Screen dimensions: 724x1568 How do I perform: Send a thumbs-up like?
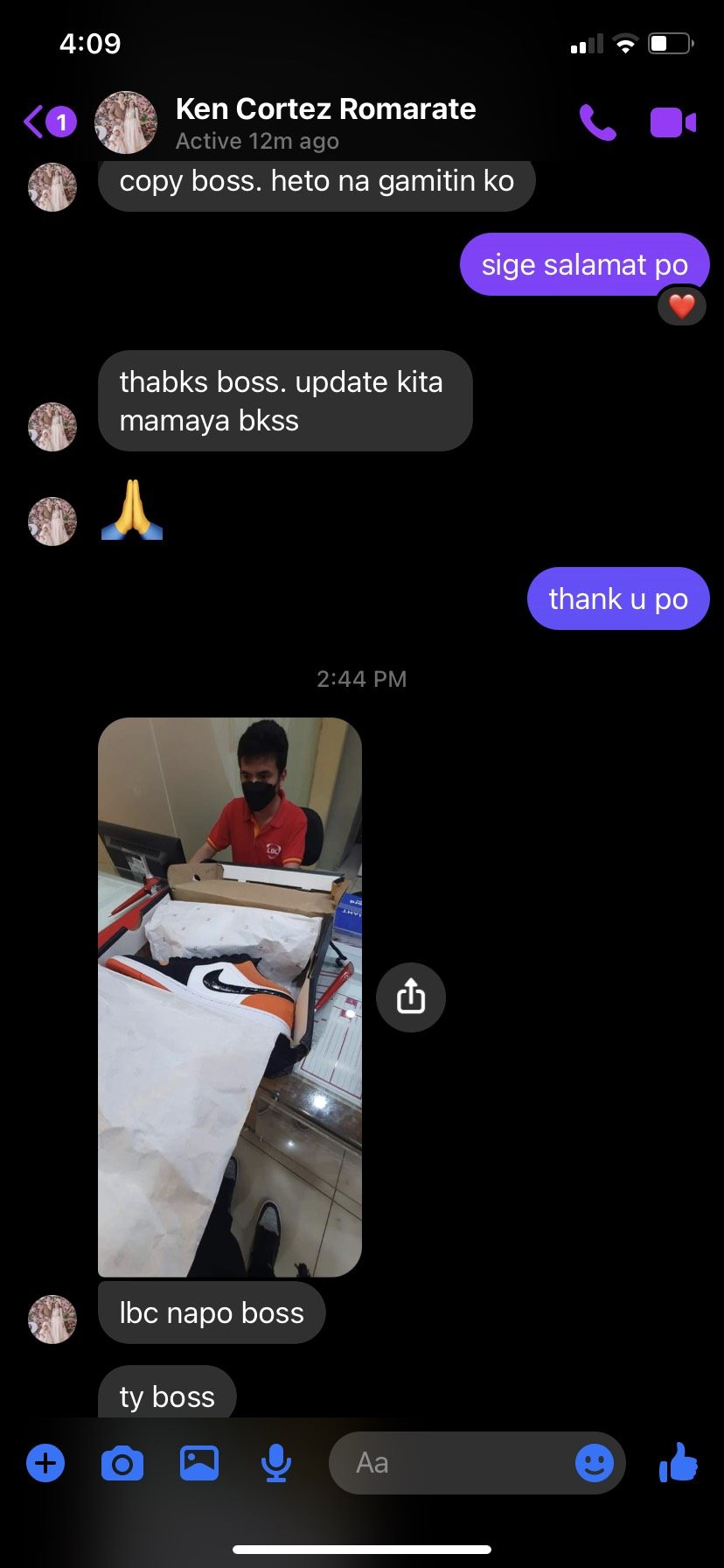coord(679,1463)
